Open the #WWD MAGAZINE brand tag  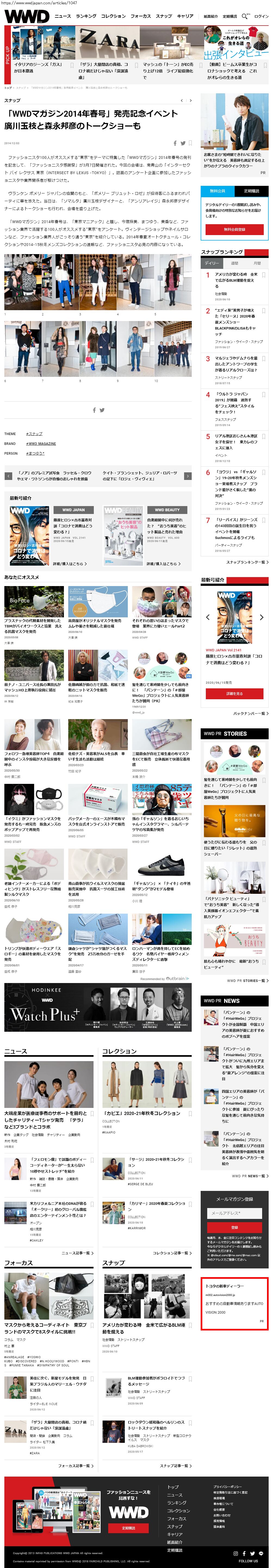41,443
